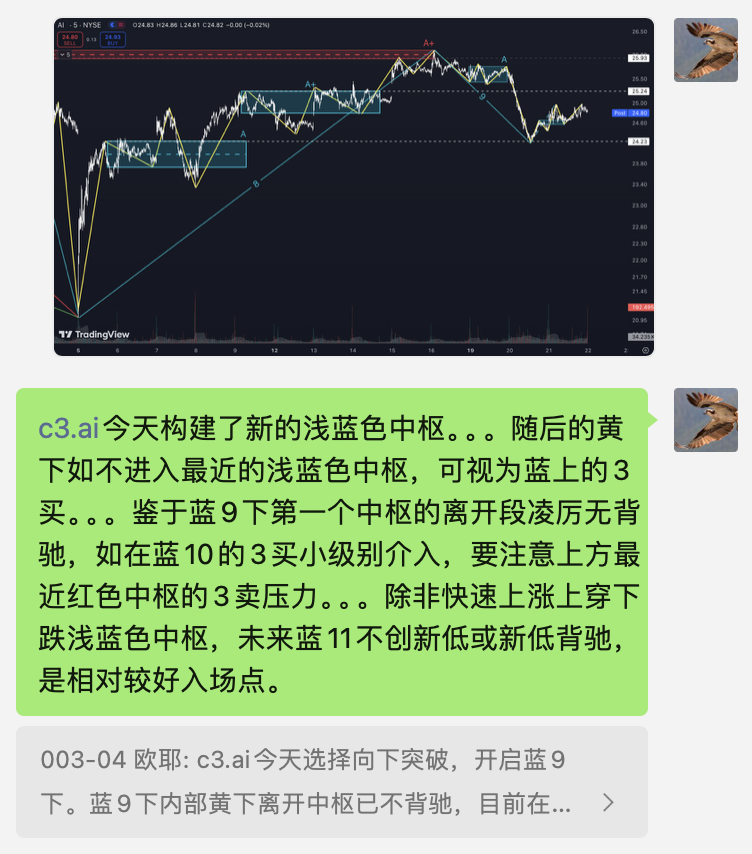The image size is (752, 854).
Task: Click the NYSE exchange label
Action: (x=93, y=24)
